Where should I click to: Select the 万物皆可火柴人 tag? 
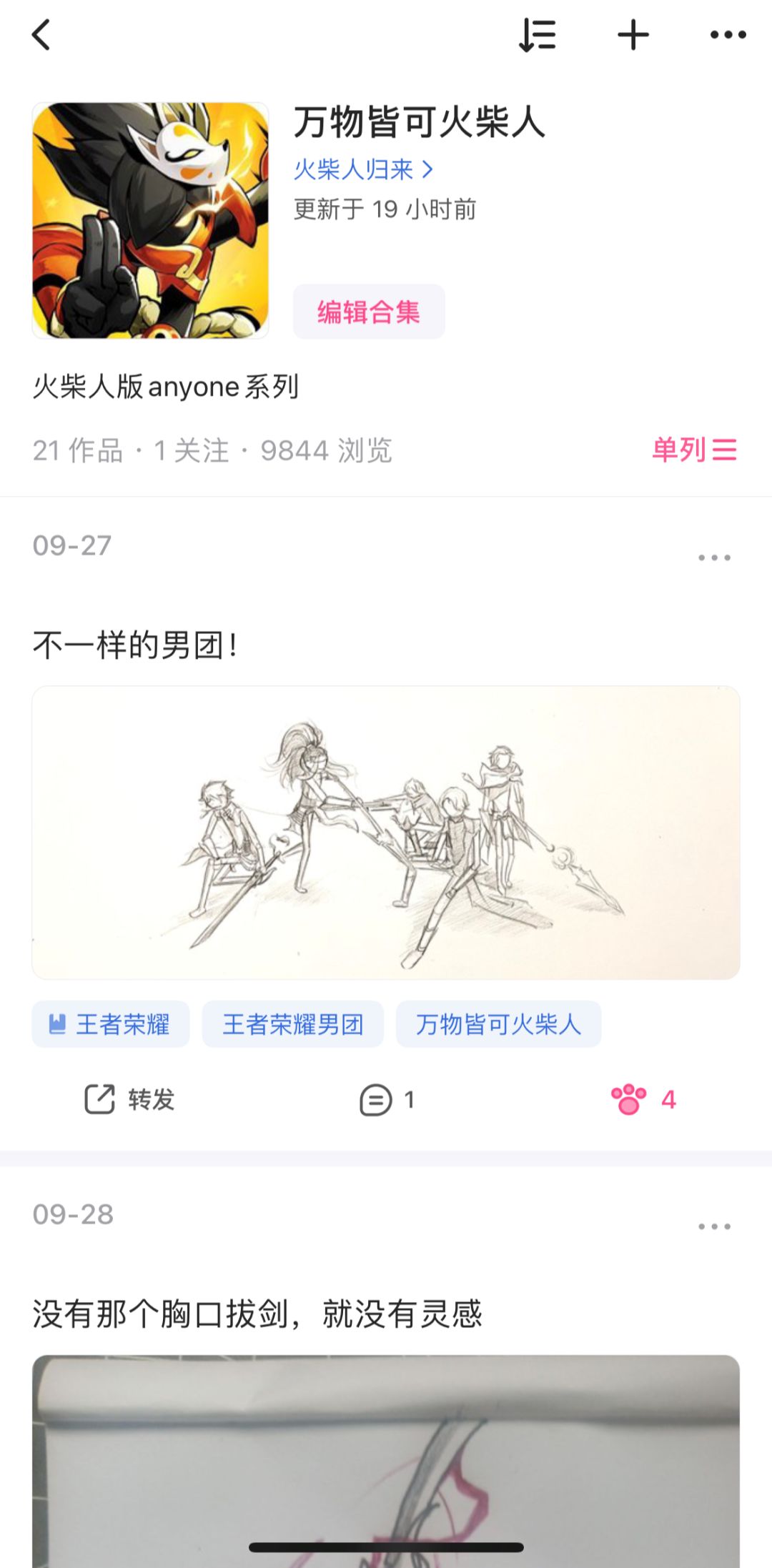pyautogui.click(x=499, y=1024)
